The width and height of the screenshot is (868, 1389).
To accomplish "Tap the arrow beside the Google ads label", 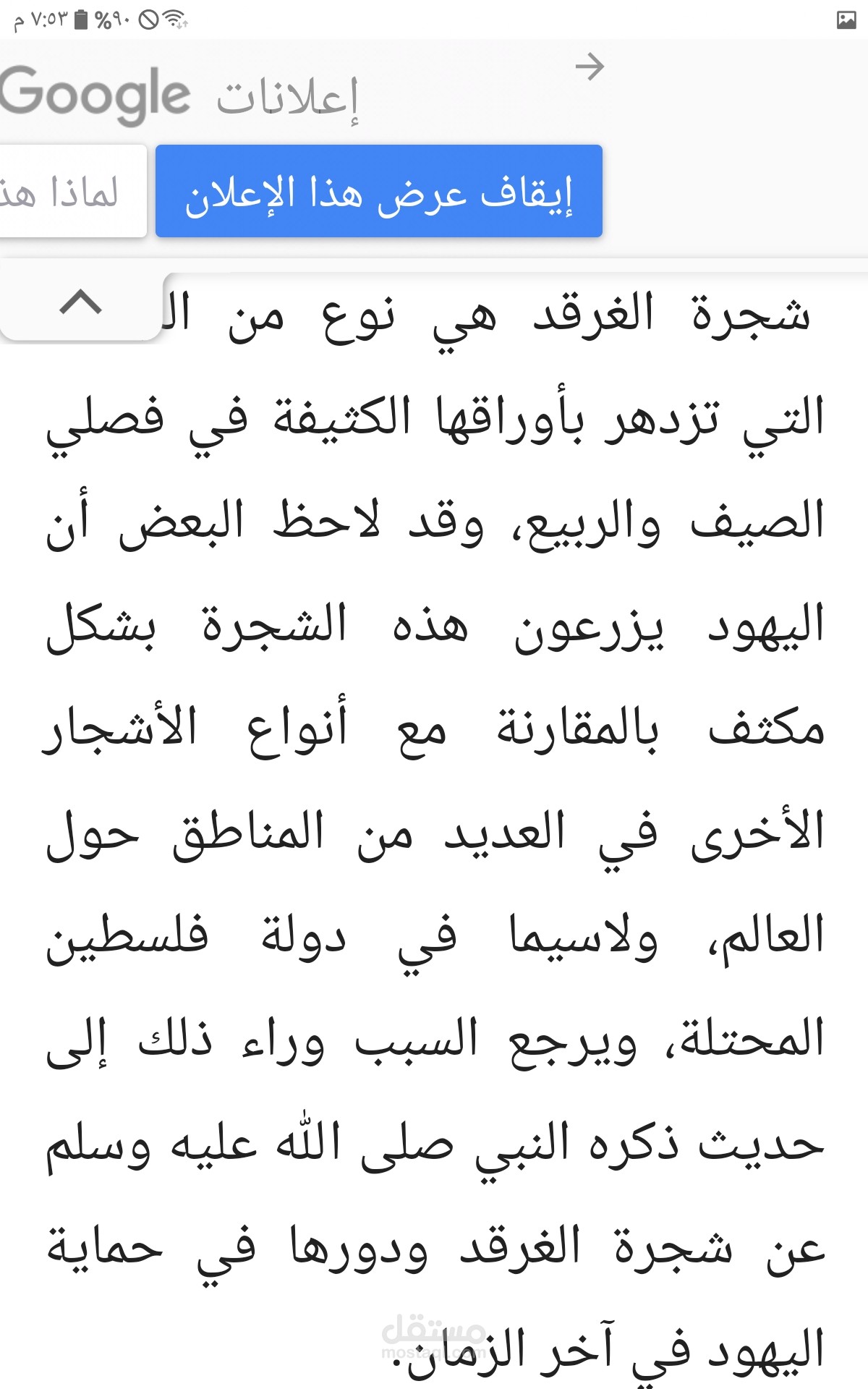I will tap(590, 67).
